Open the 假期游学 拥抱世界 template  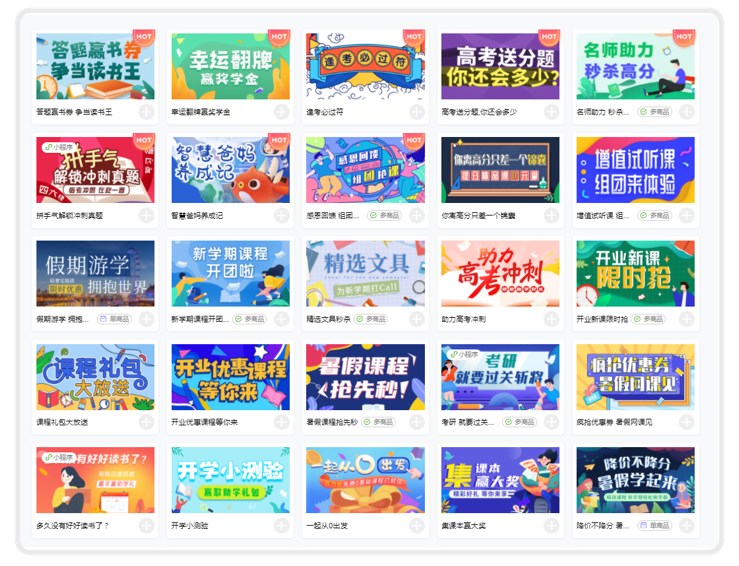coord(95,273)
